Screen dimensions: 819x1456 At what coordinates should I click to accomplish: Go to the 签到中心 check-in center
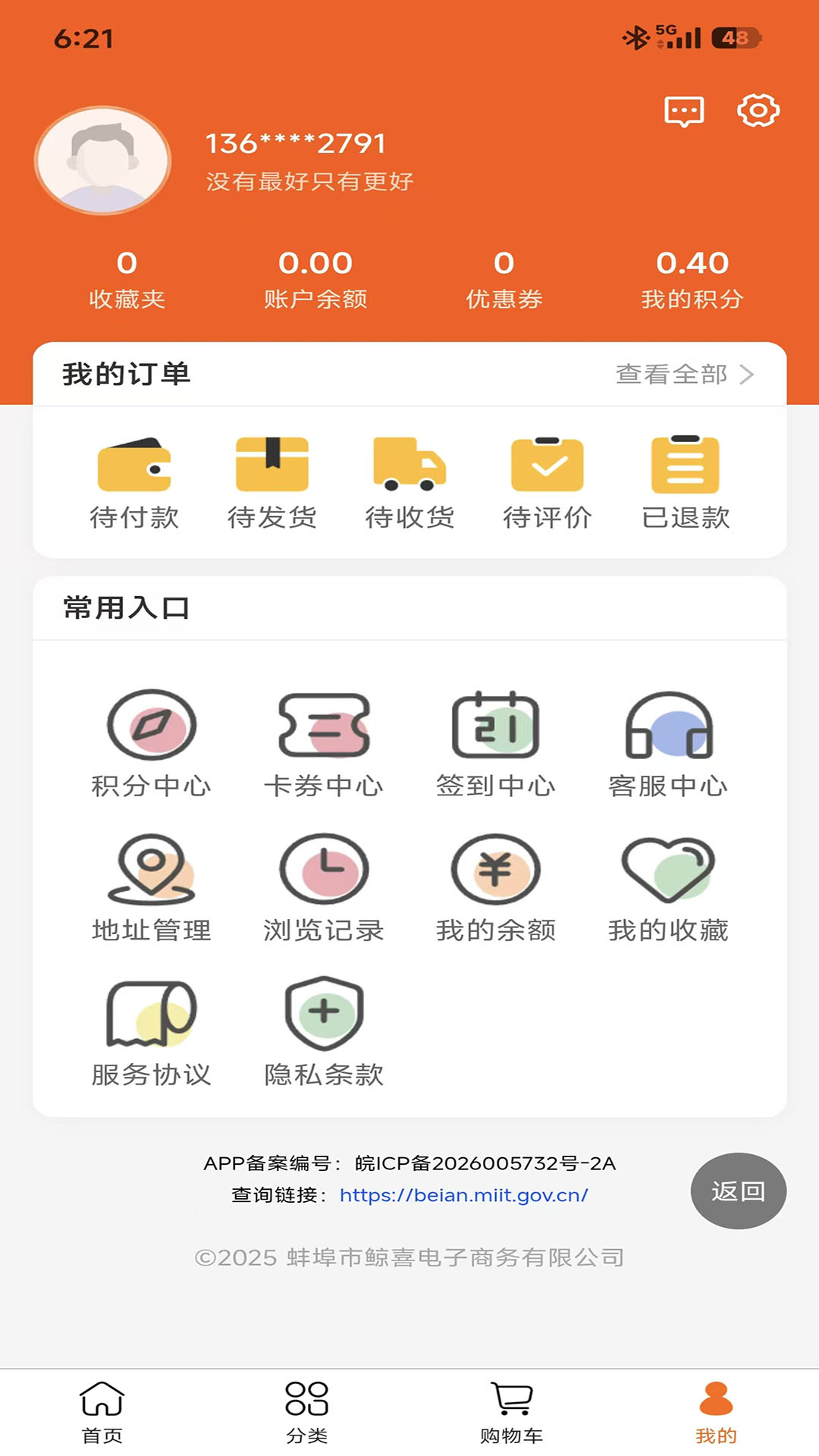click(497, 743)
